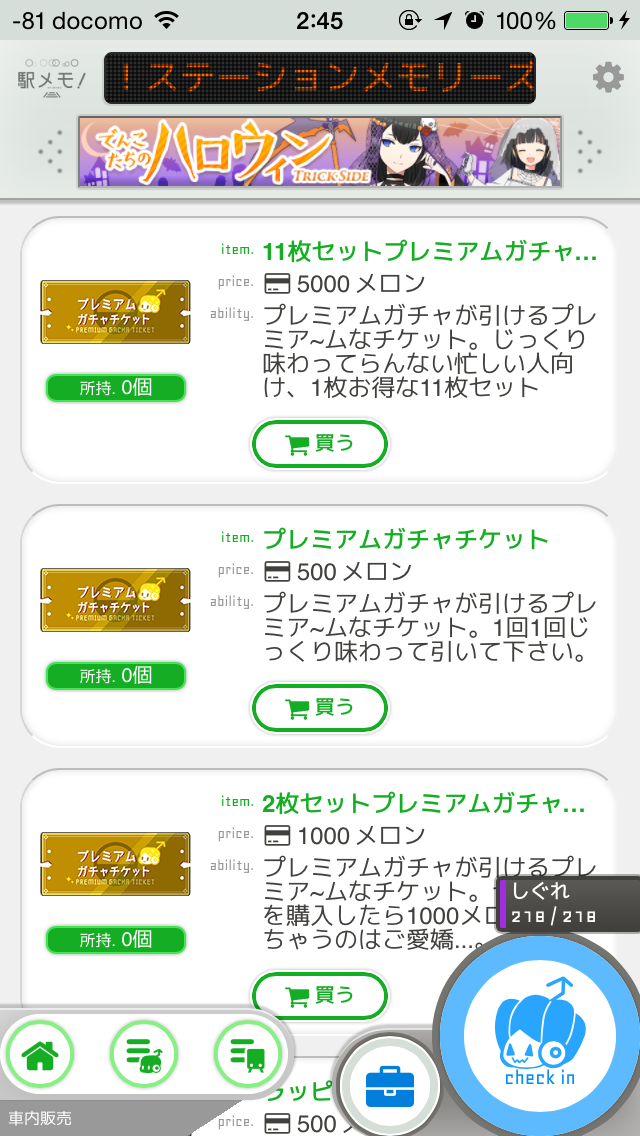
Task: Open the Halloween event banner
Action: coord(320,152)
